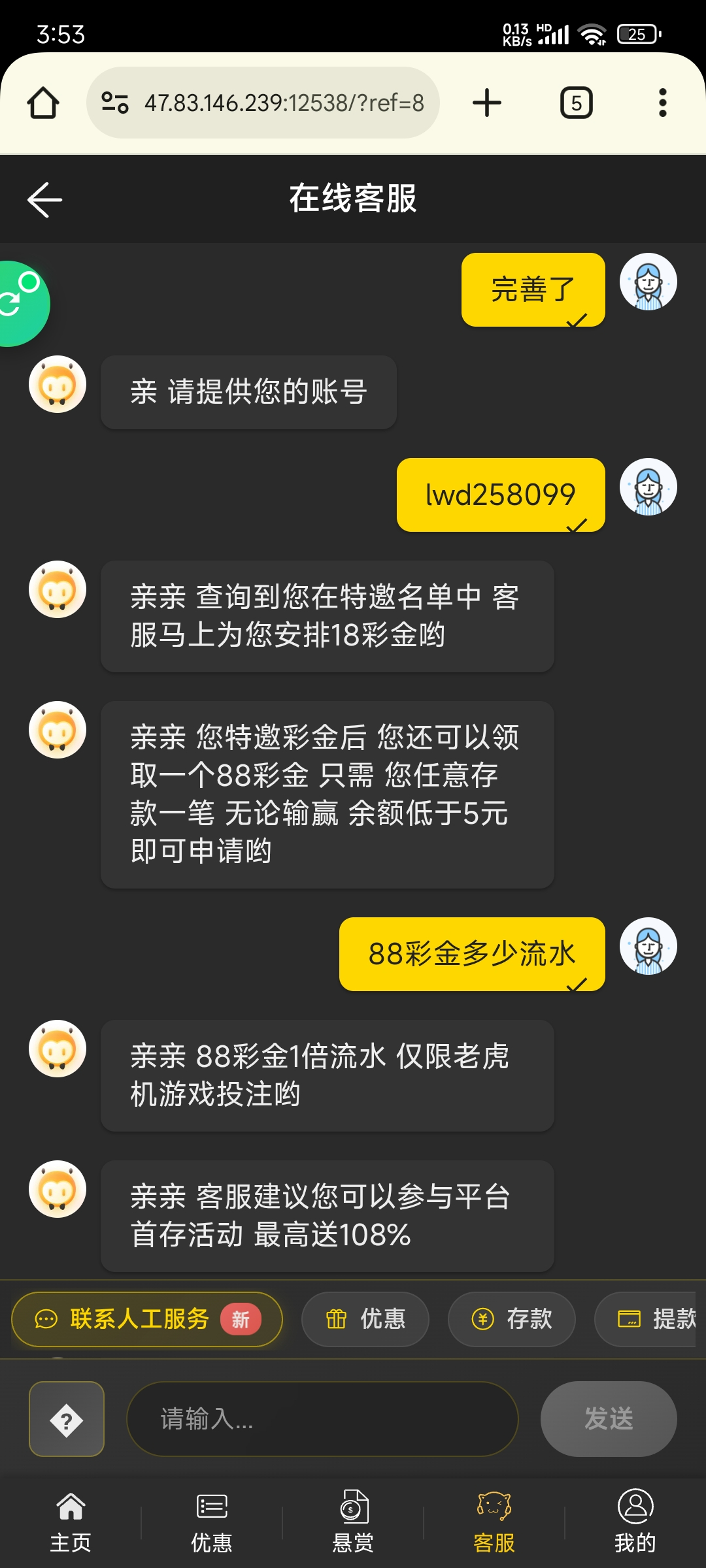Screen dimensions: 706x1568
Task: Select the 优惠 quick chip
Action: 365,1319
